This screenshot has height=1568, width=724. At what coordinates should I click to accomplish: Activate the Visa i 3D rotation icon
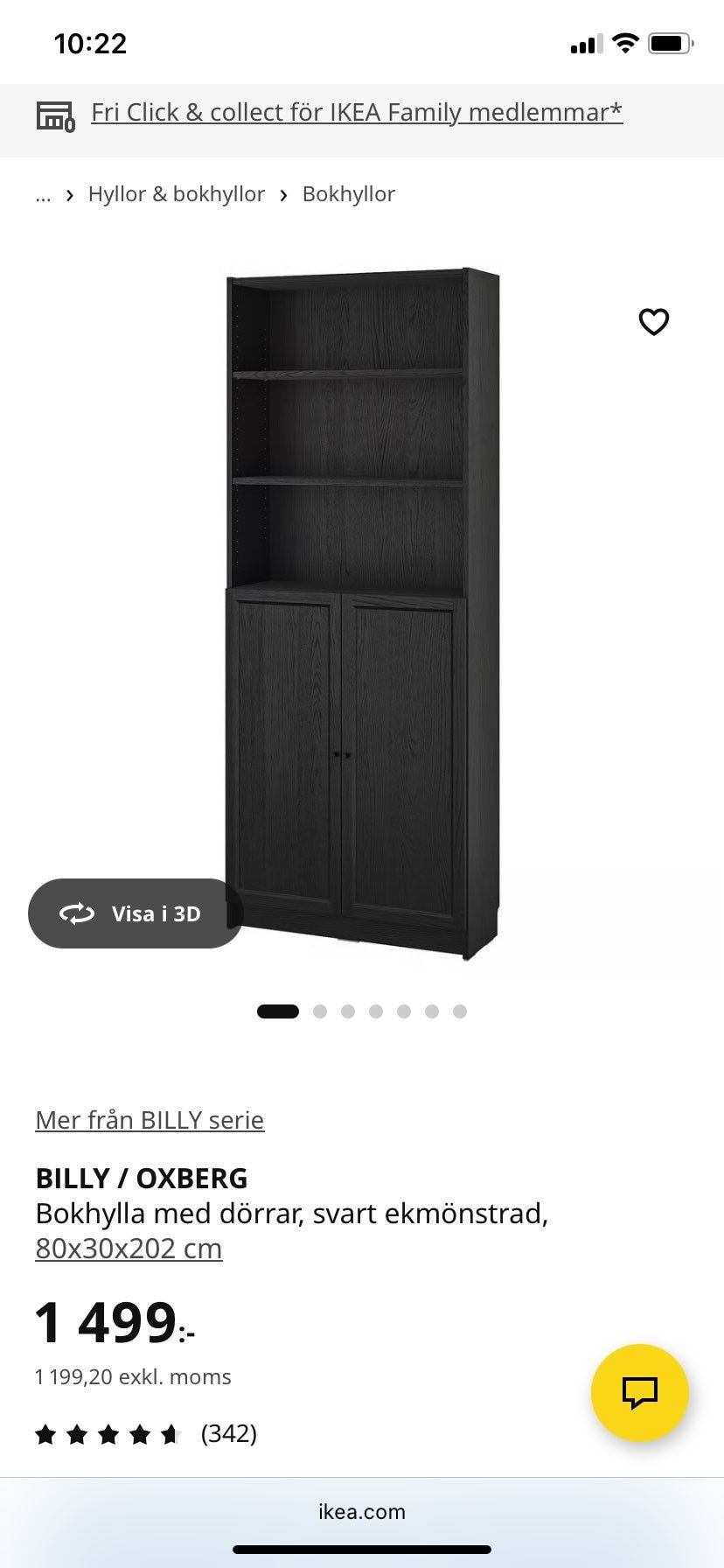click(x=78, y=913)
